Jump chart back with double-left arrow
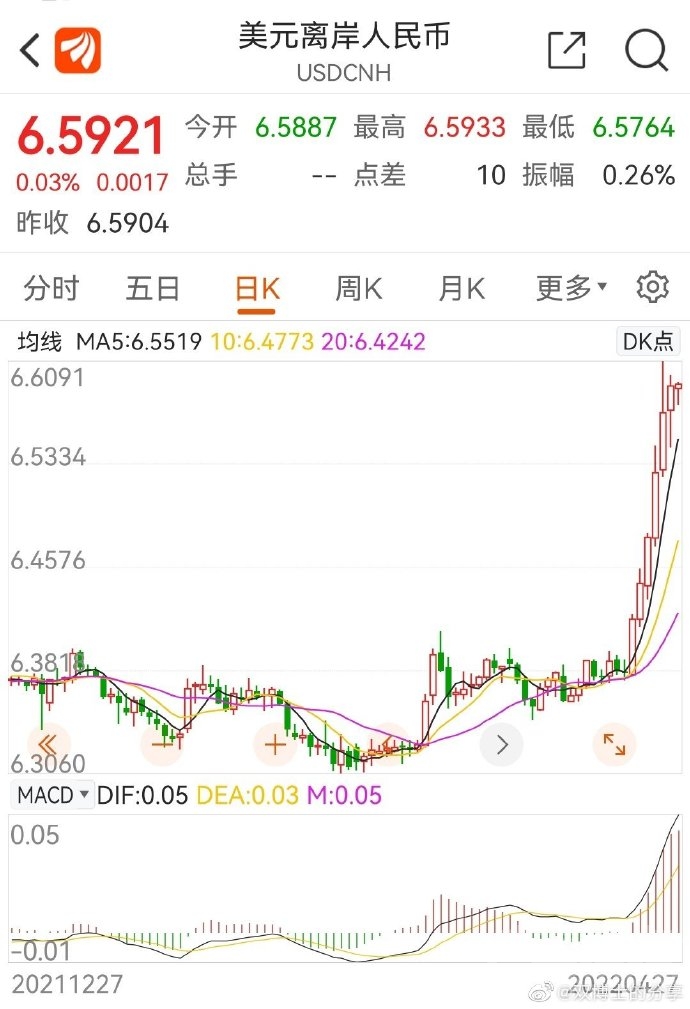Screen dimensions: 690x1009 [x=48, y=744]
